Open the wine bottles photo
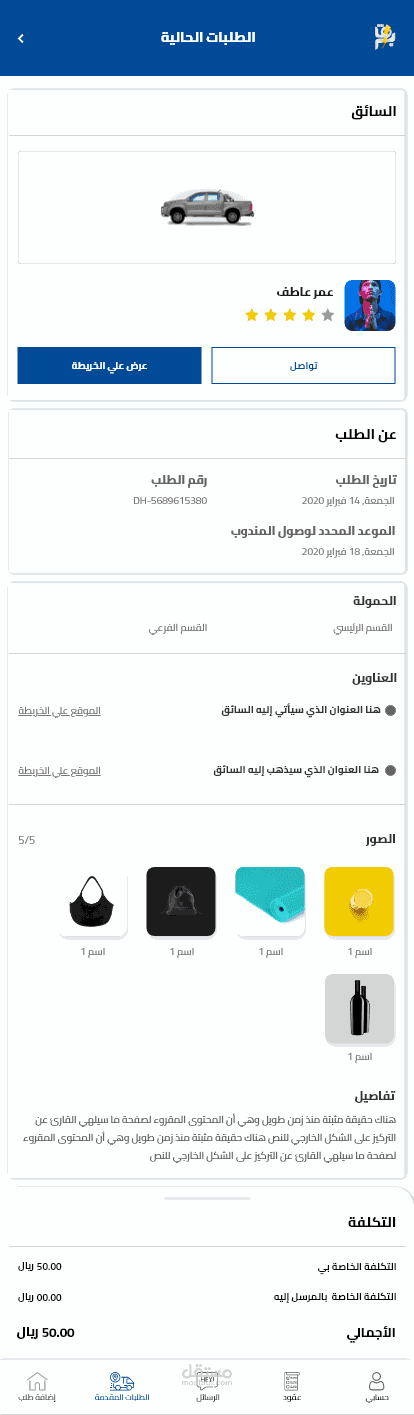The image size is (414, 1415). (359, 1009)
